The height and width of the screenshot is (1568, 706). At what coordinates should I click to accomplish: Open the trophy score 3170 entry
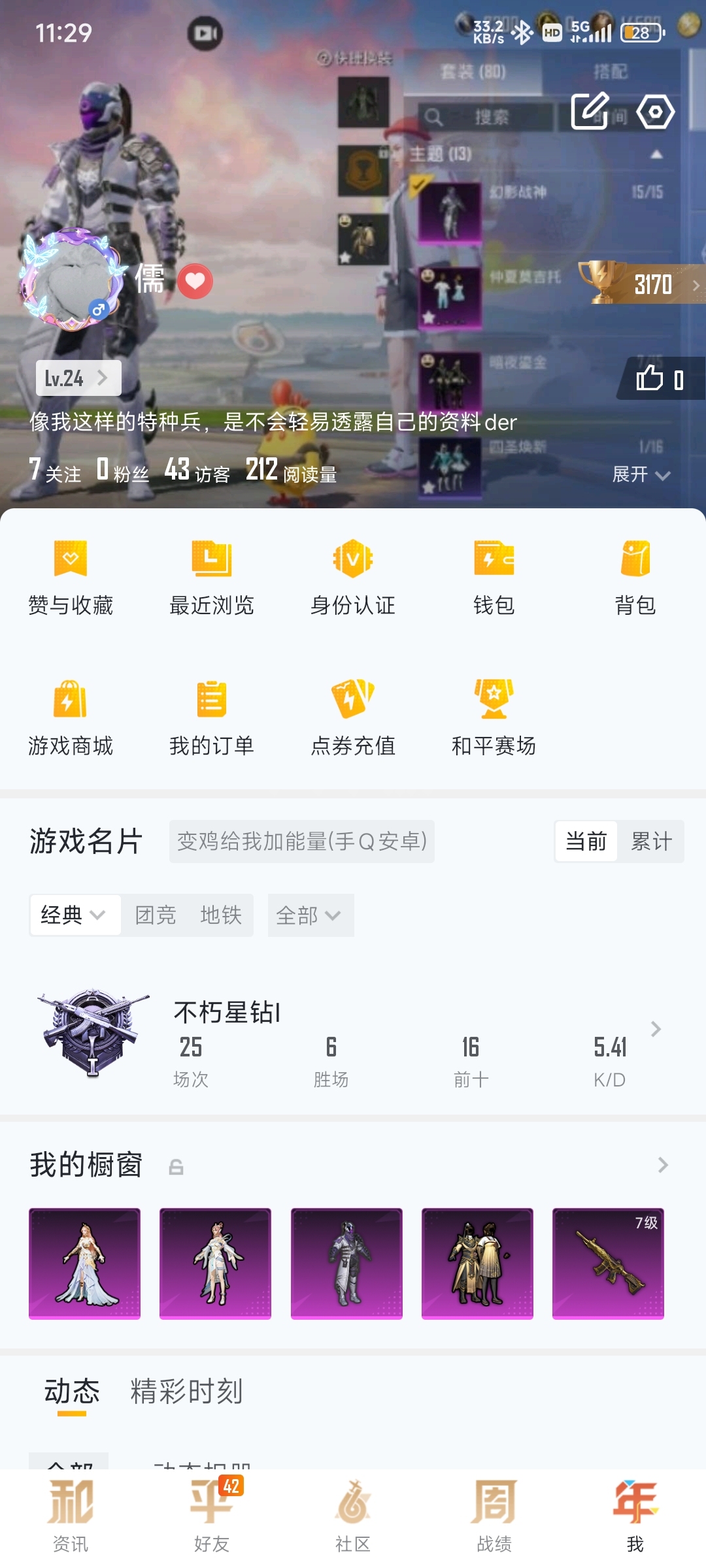tap(641, 284)
